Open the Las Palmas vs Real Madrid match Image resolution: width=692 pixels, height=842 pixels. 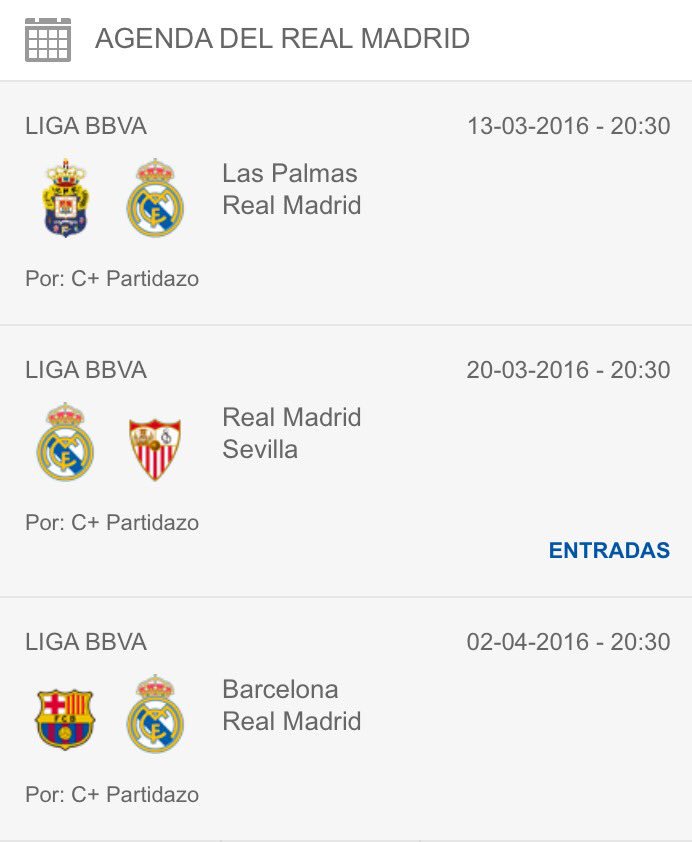point(289,189)
